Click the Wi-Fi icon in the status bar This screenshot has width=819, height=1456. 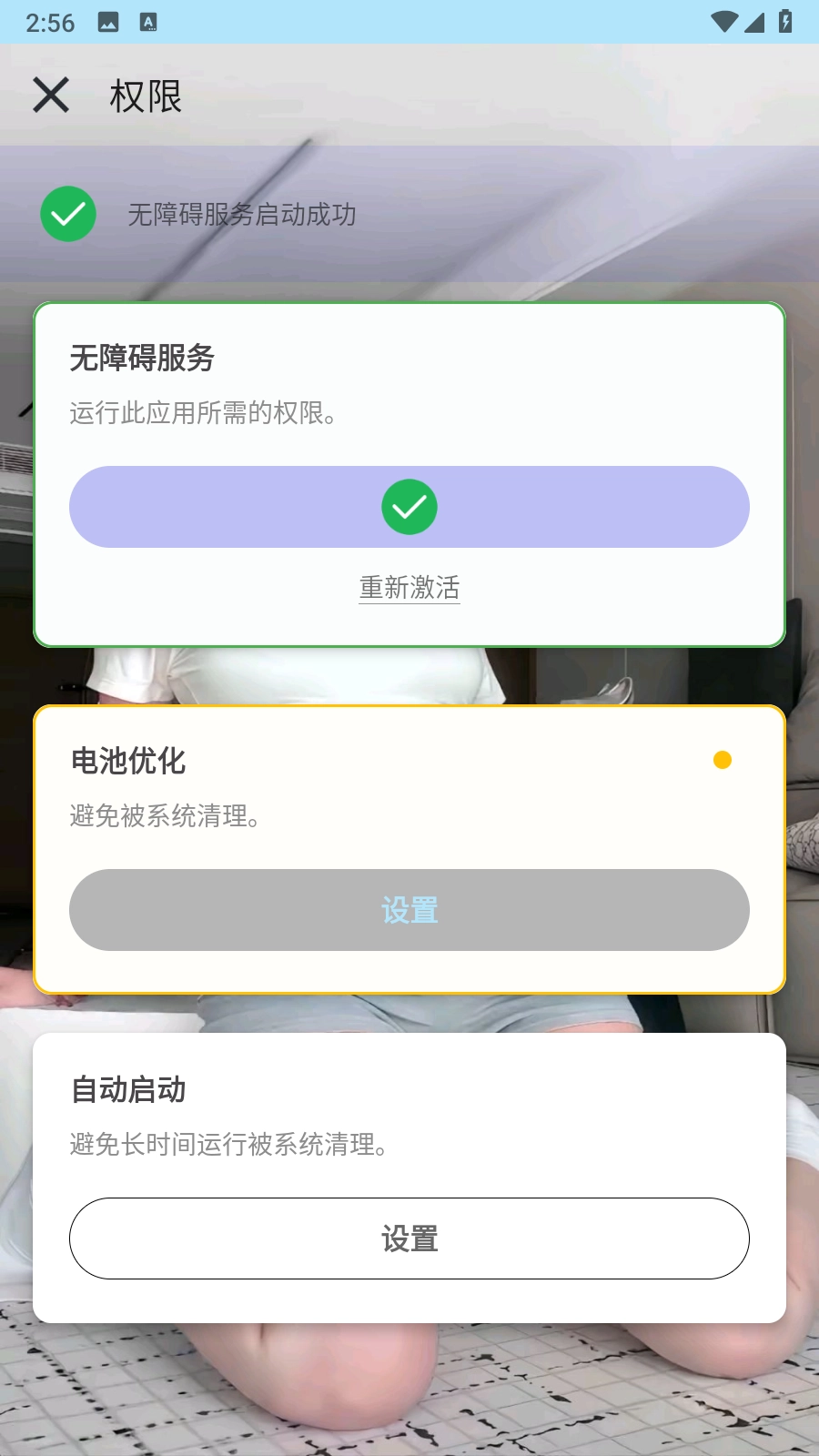click(x=723, y=21)
